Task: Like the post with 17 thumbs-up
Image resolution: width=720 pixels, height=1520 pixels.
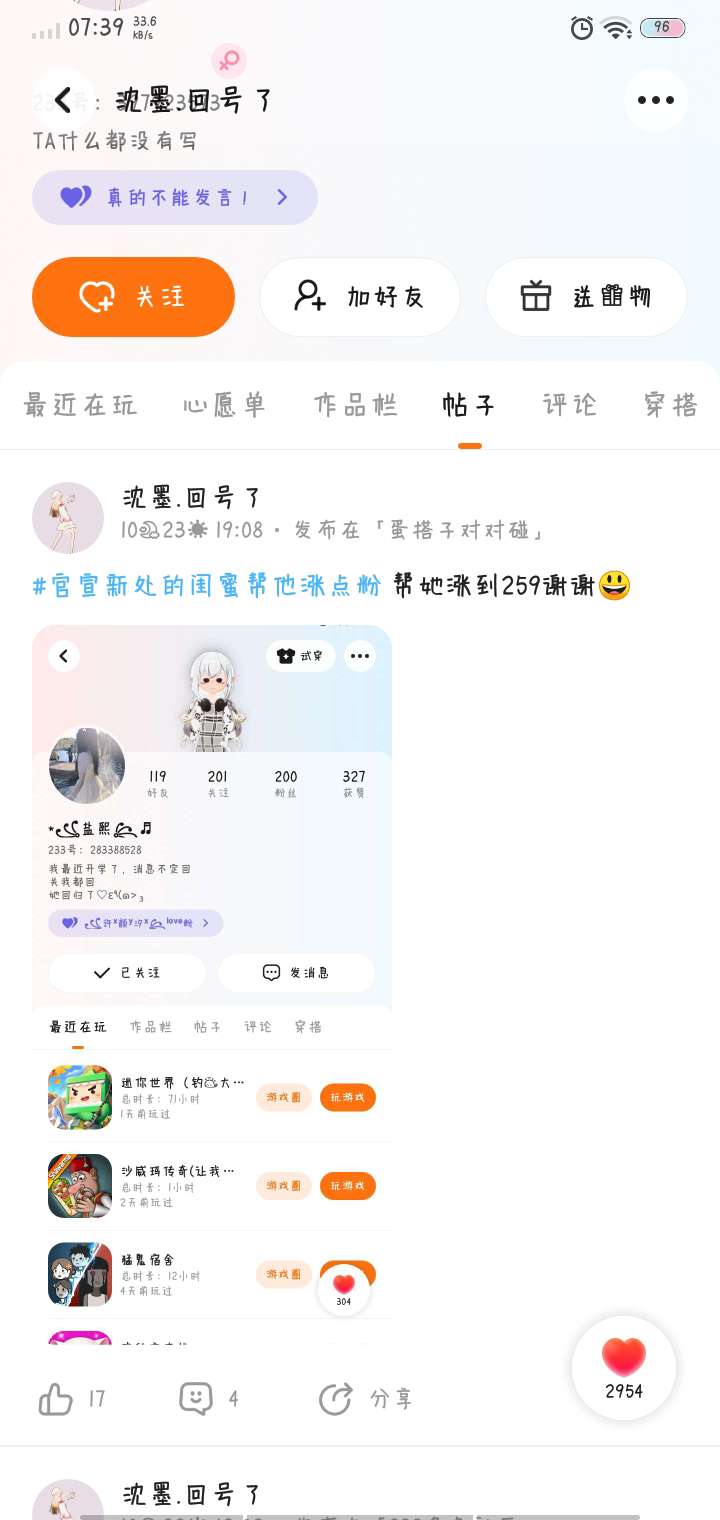Action: click(x=57, y=1398)
